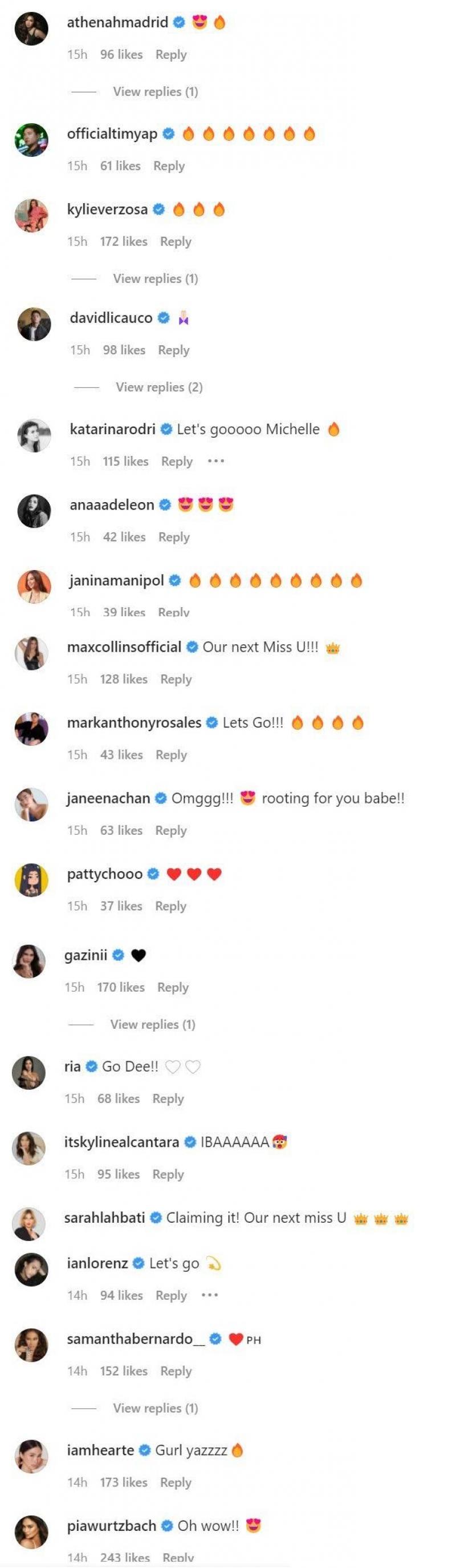Reply to itskylinealcantara's comment

point(168,1174)
